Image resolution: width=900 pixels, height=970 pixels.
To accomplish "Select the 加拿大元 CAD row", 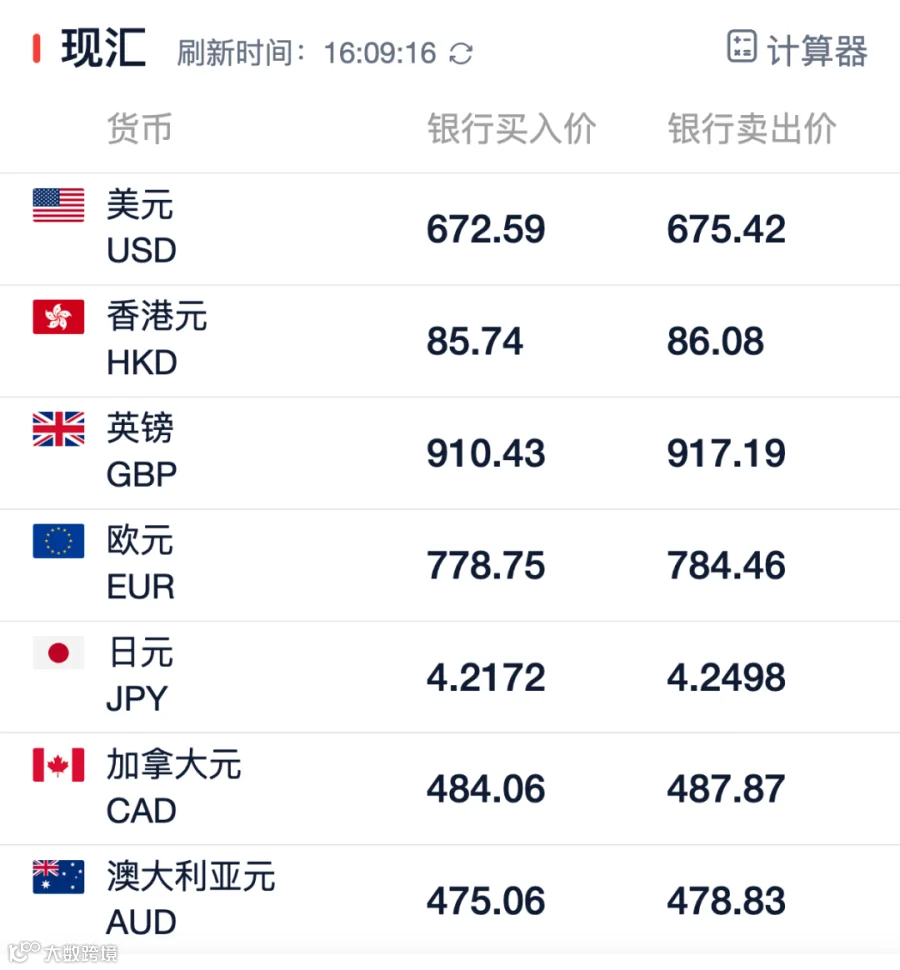I will coord(450,789).
